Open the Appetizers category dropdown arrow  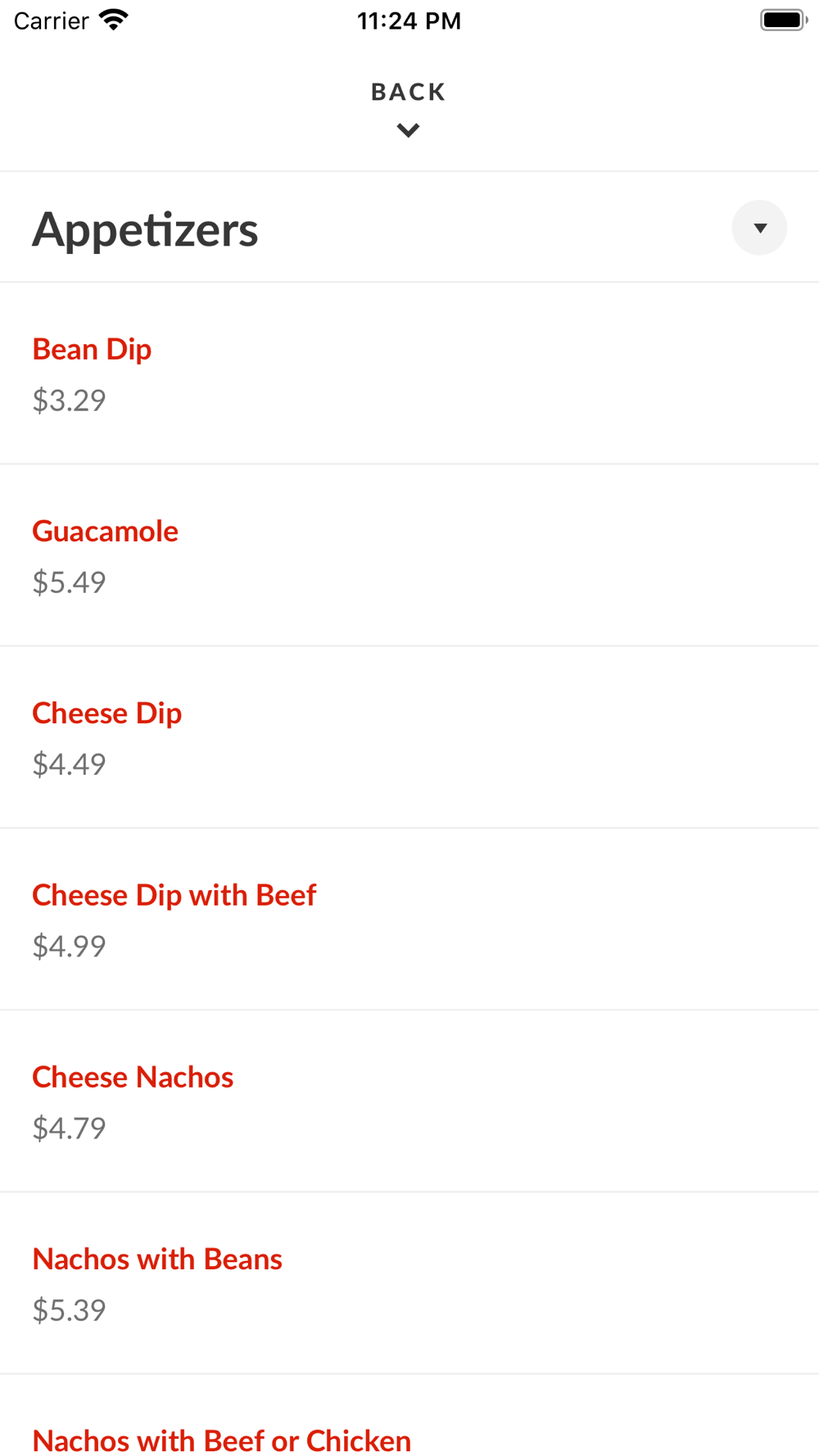click(759, 228)
